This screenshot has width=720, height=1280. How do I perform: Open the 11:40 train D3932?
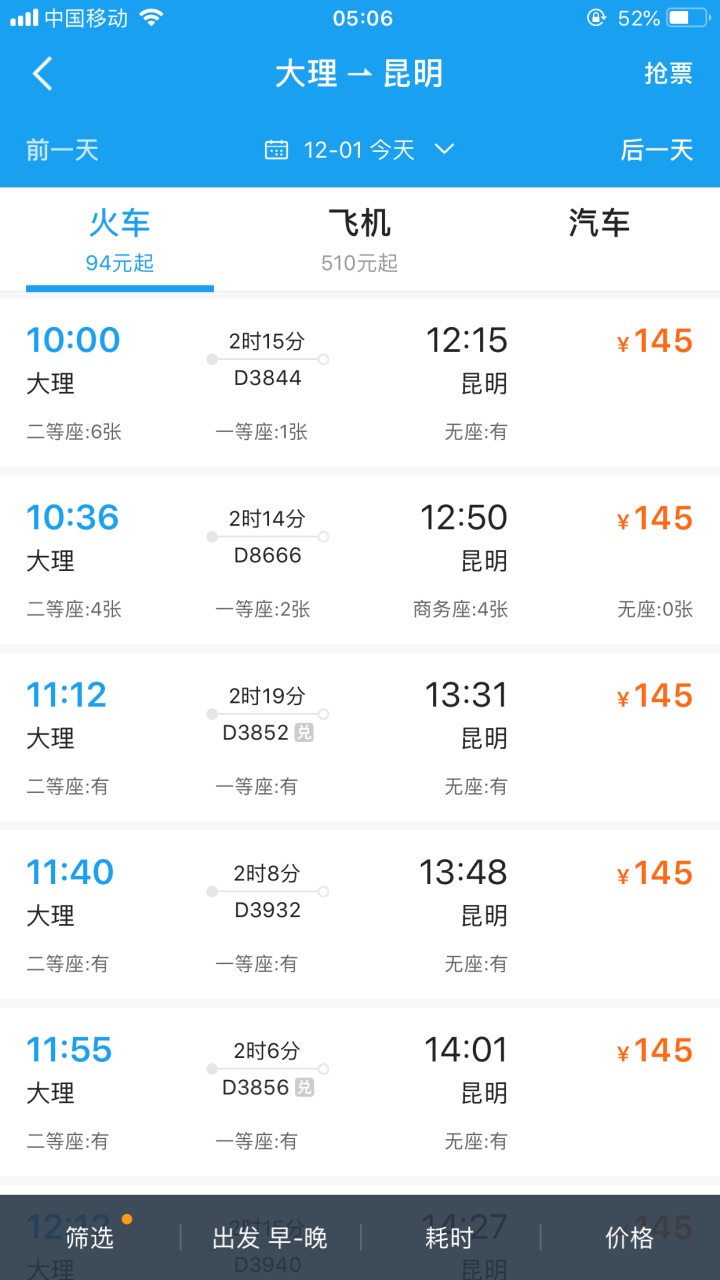click(360, 914)
